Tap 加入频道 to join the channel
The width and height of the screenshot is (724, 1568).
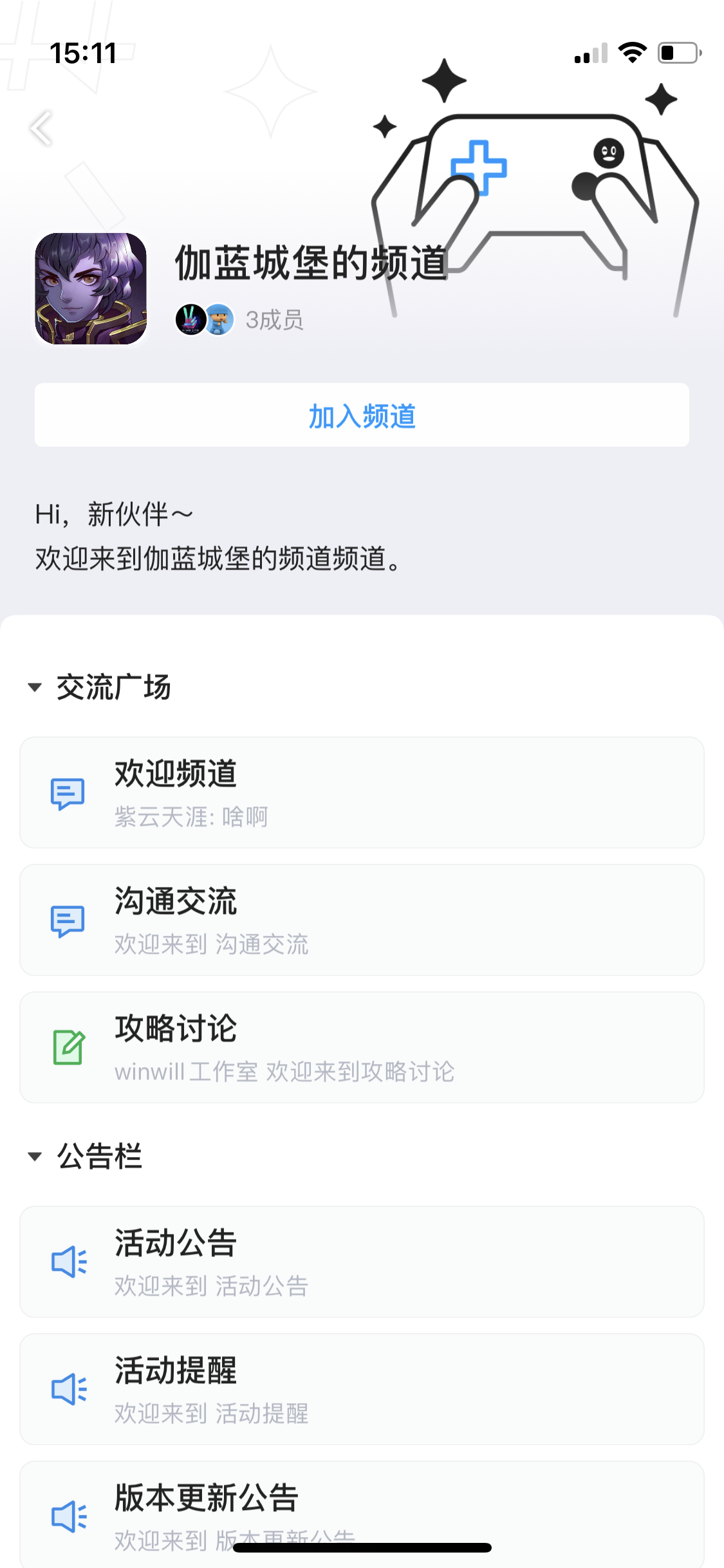362,415
